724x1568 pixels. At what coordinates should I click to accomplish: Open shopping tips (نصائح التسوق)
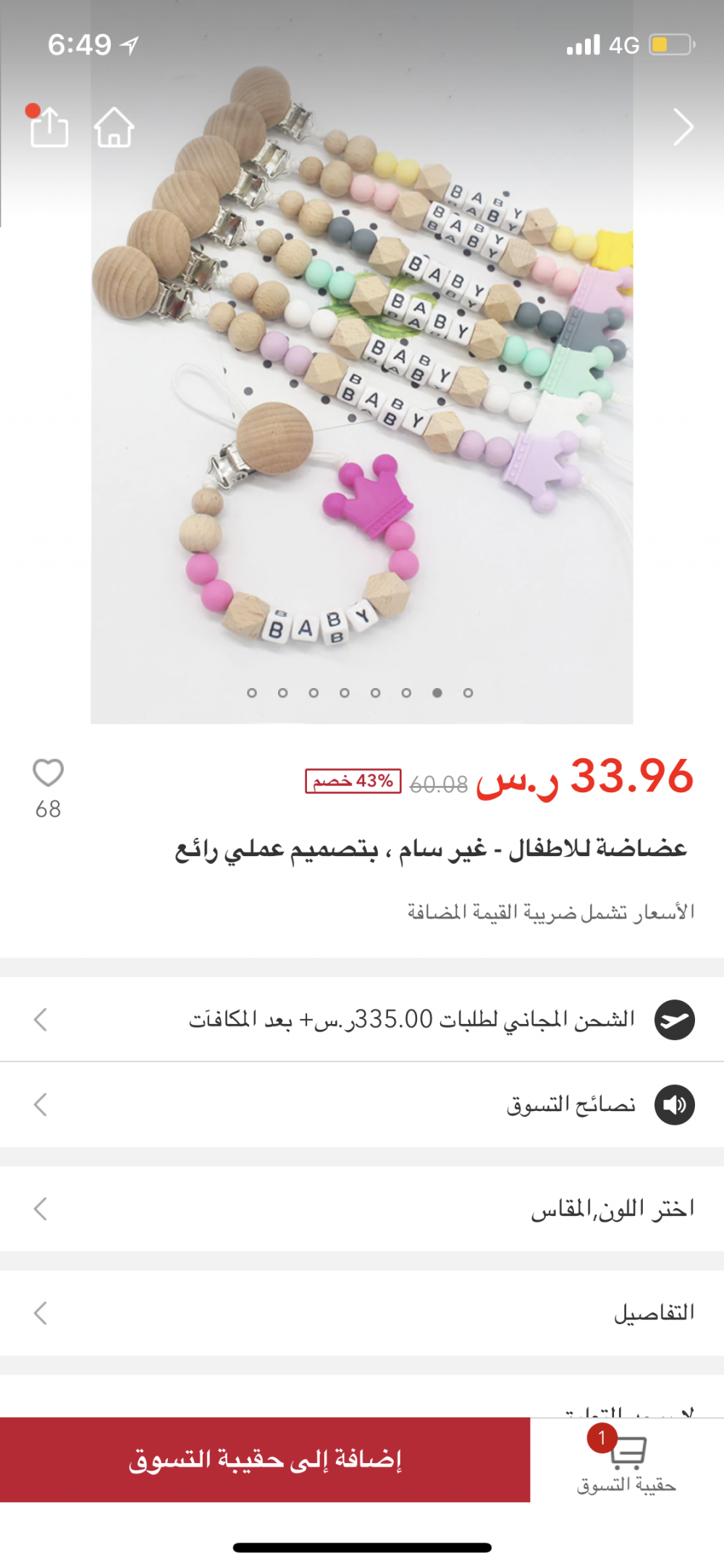pos(362,1105)
